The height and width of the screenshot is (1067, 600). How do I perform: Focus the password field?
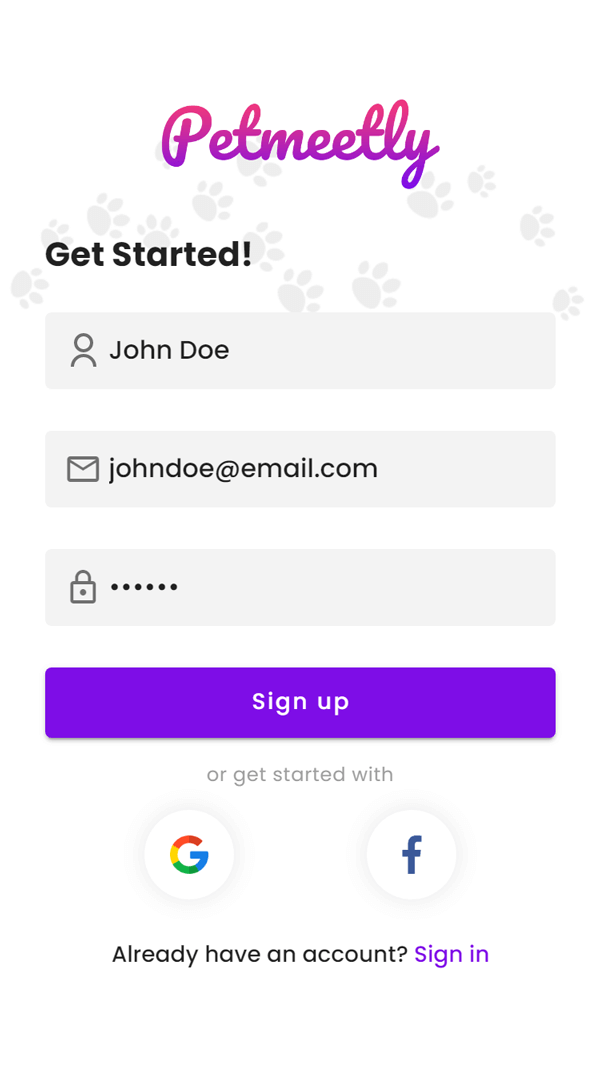[300, 587]
